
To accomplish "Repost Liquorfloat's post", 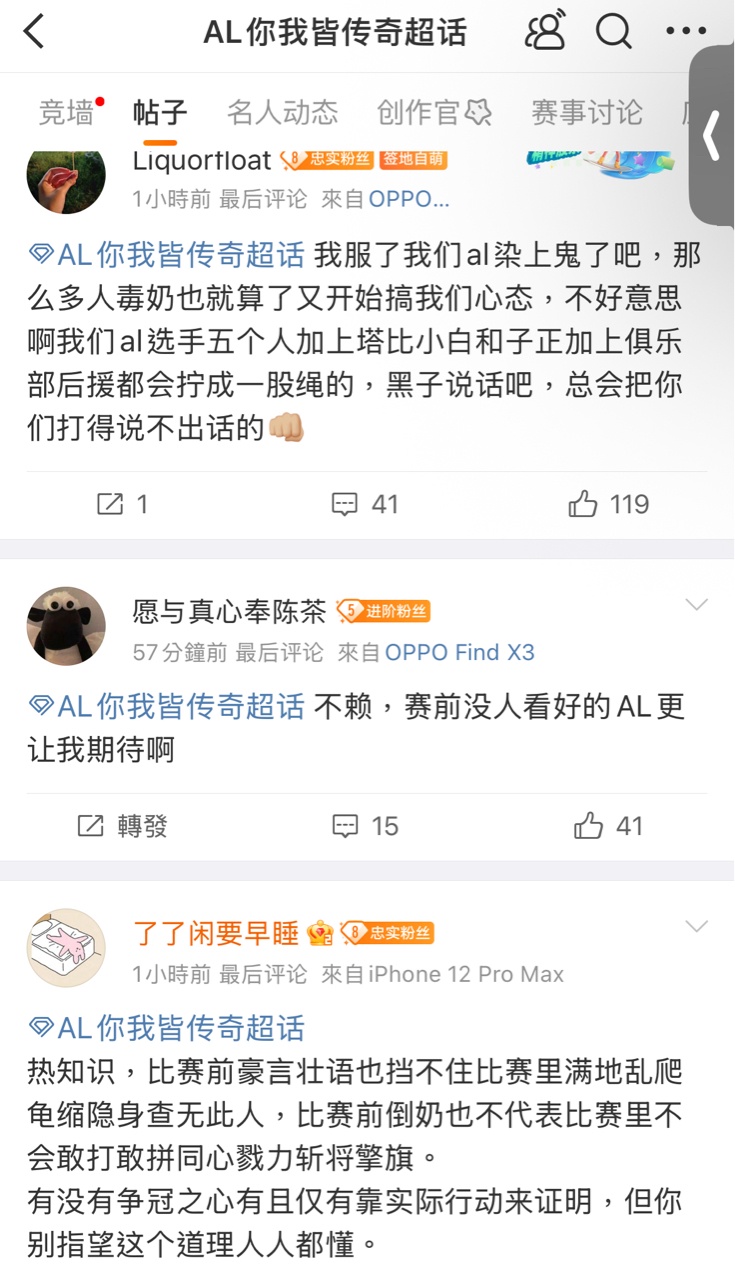I will coord(122,504).
